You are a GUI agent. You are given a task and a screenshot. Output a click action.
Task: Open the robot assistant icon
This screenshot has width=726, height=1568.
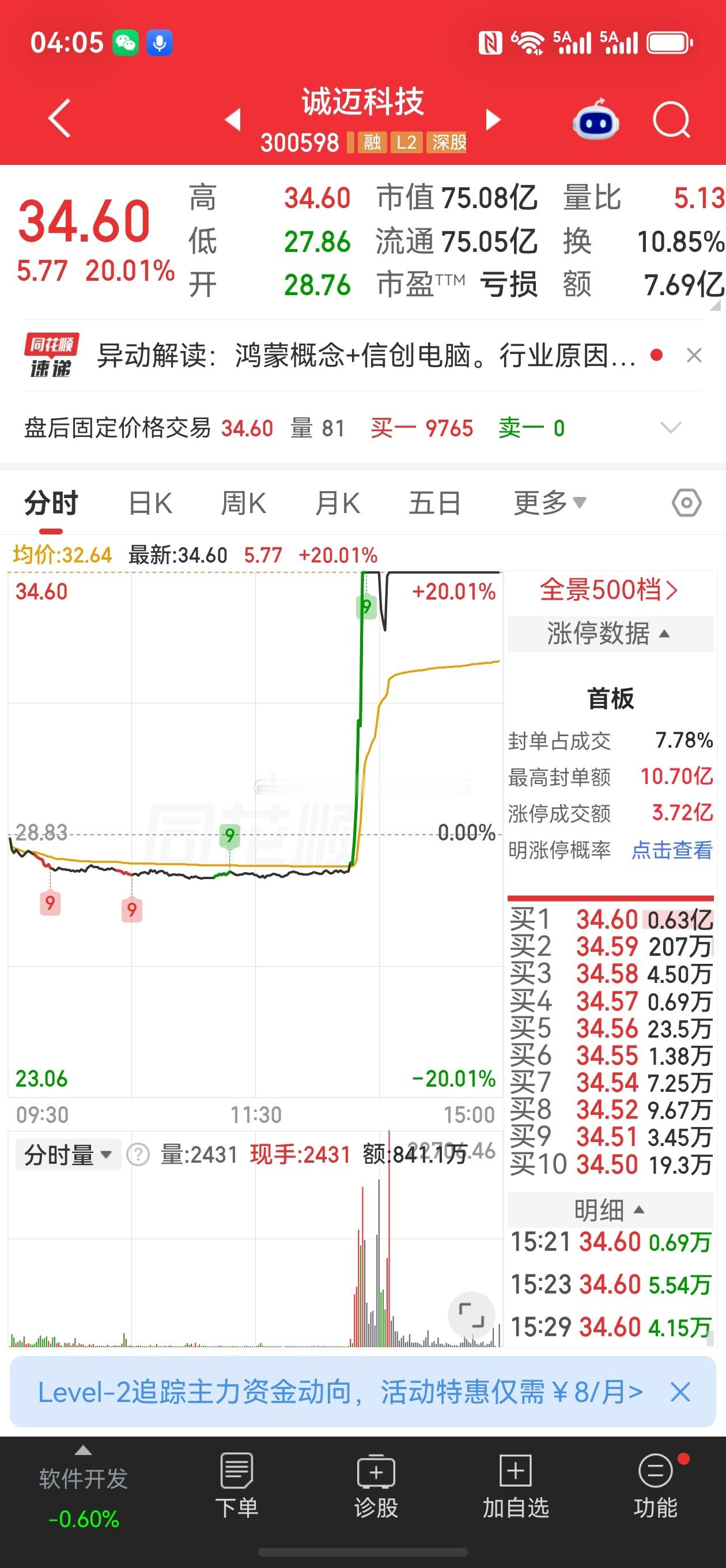pos(596,119)
